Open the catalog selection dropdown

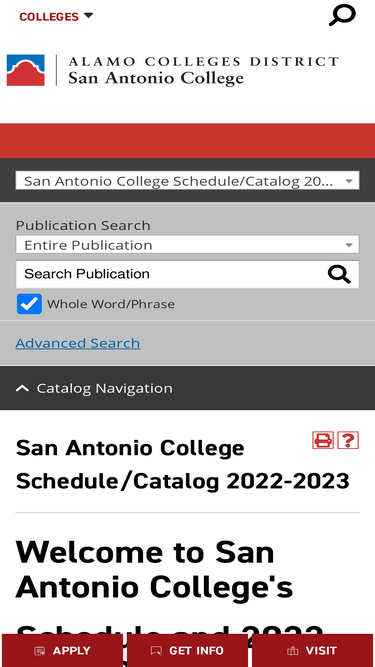[x=188, y=181]
